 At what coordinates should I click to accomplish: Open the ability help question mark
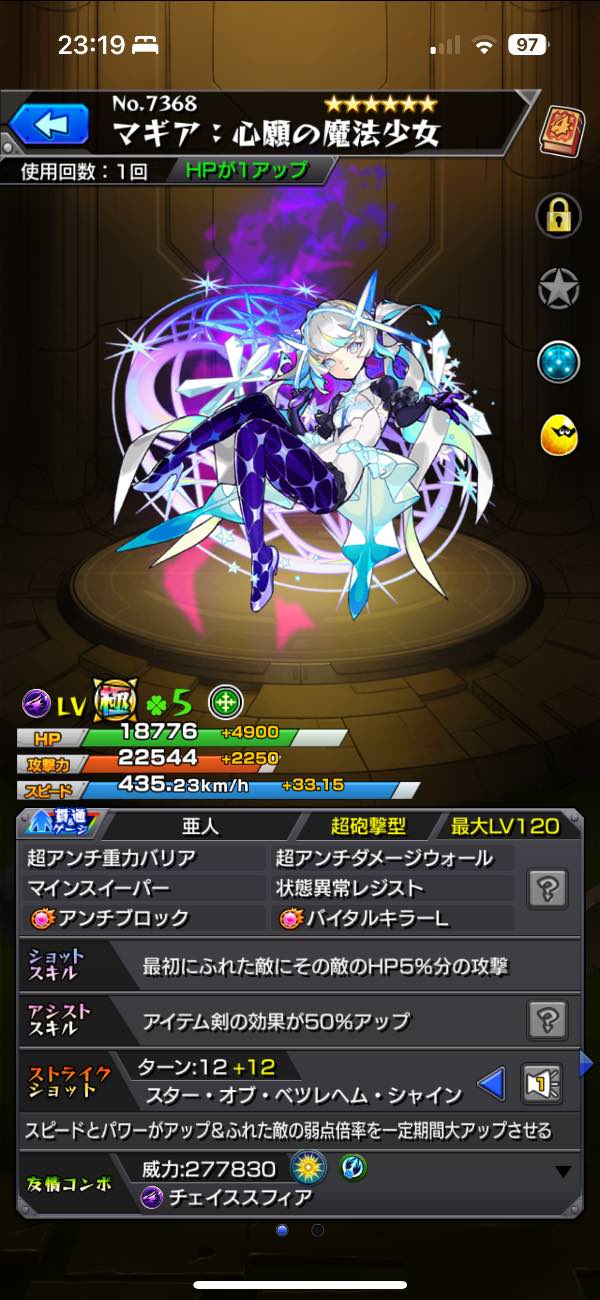click(x=550, y=887)
